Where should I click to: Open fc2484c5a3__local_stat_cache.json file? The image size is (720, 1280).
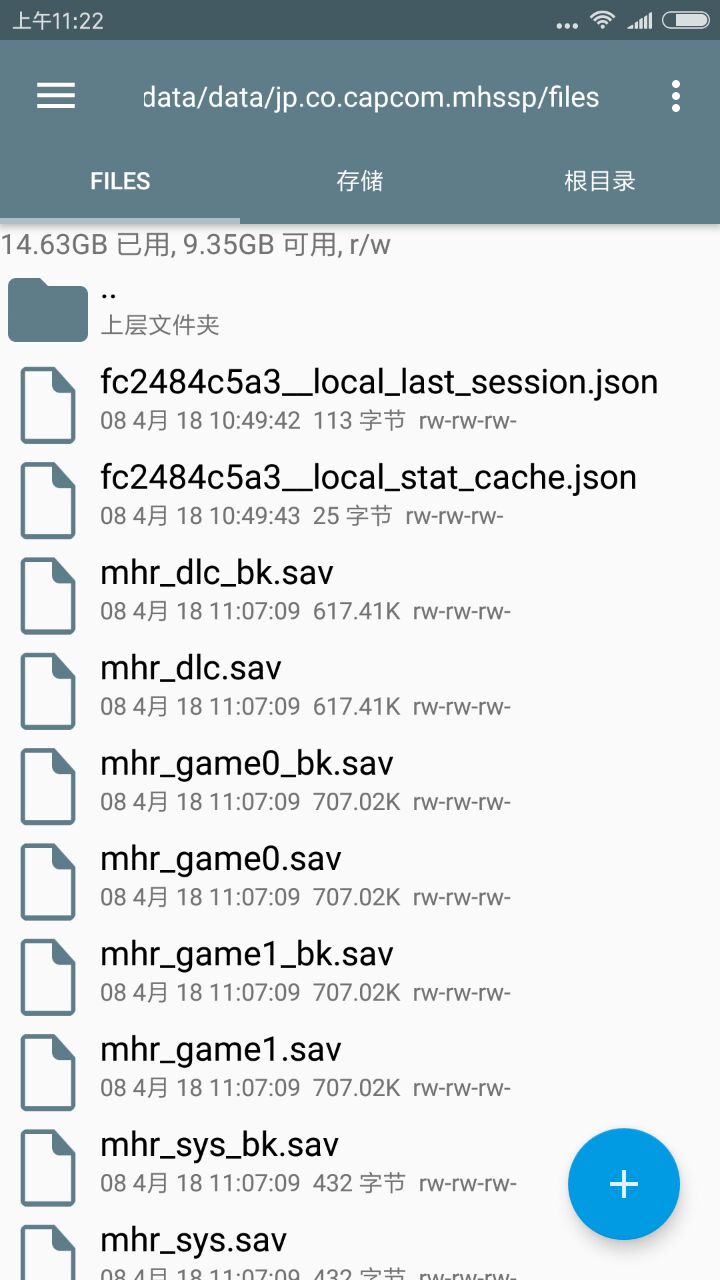tap(368, 494)
